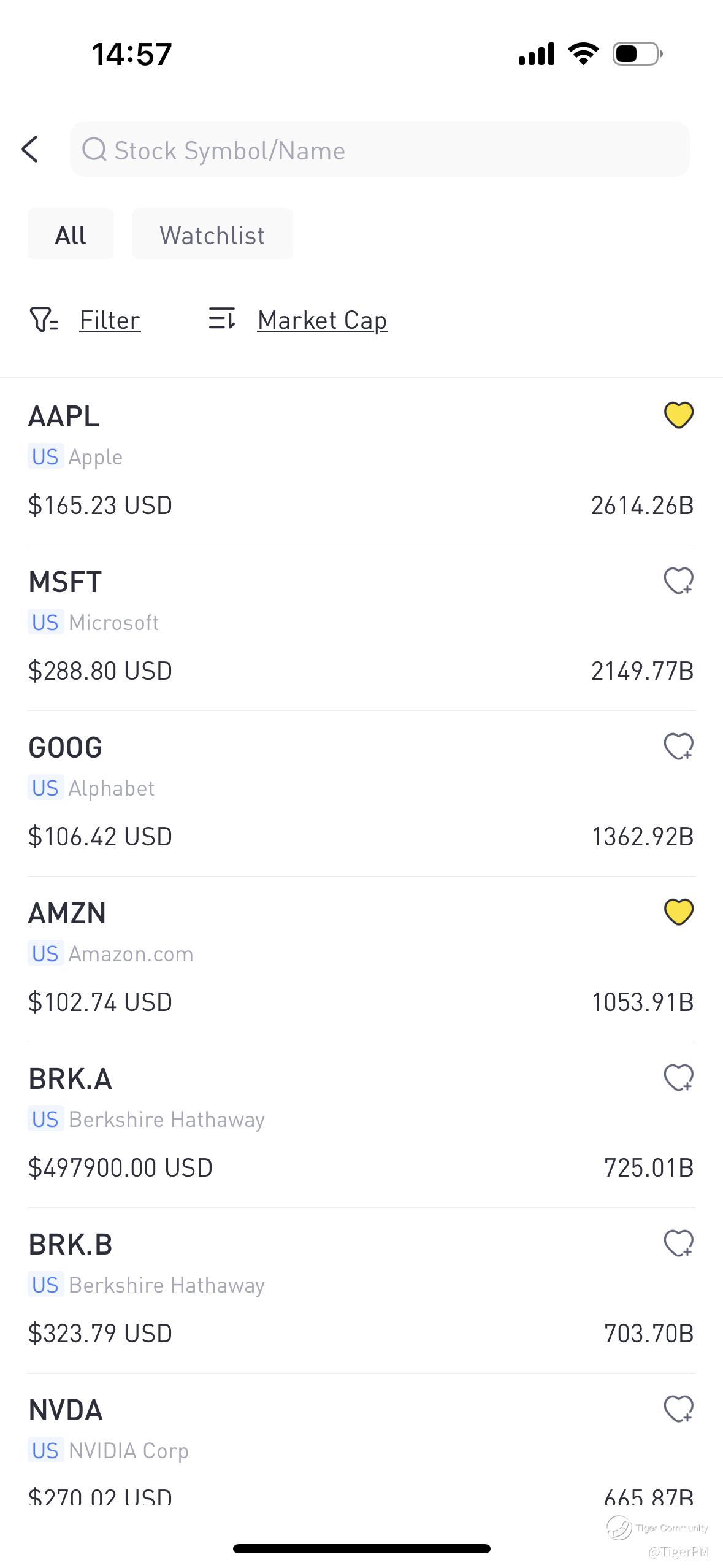Open the Alphabet GOOG listing
The height and width of the screenshot is (1568, 723).
307,793
